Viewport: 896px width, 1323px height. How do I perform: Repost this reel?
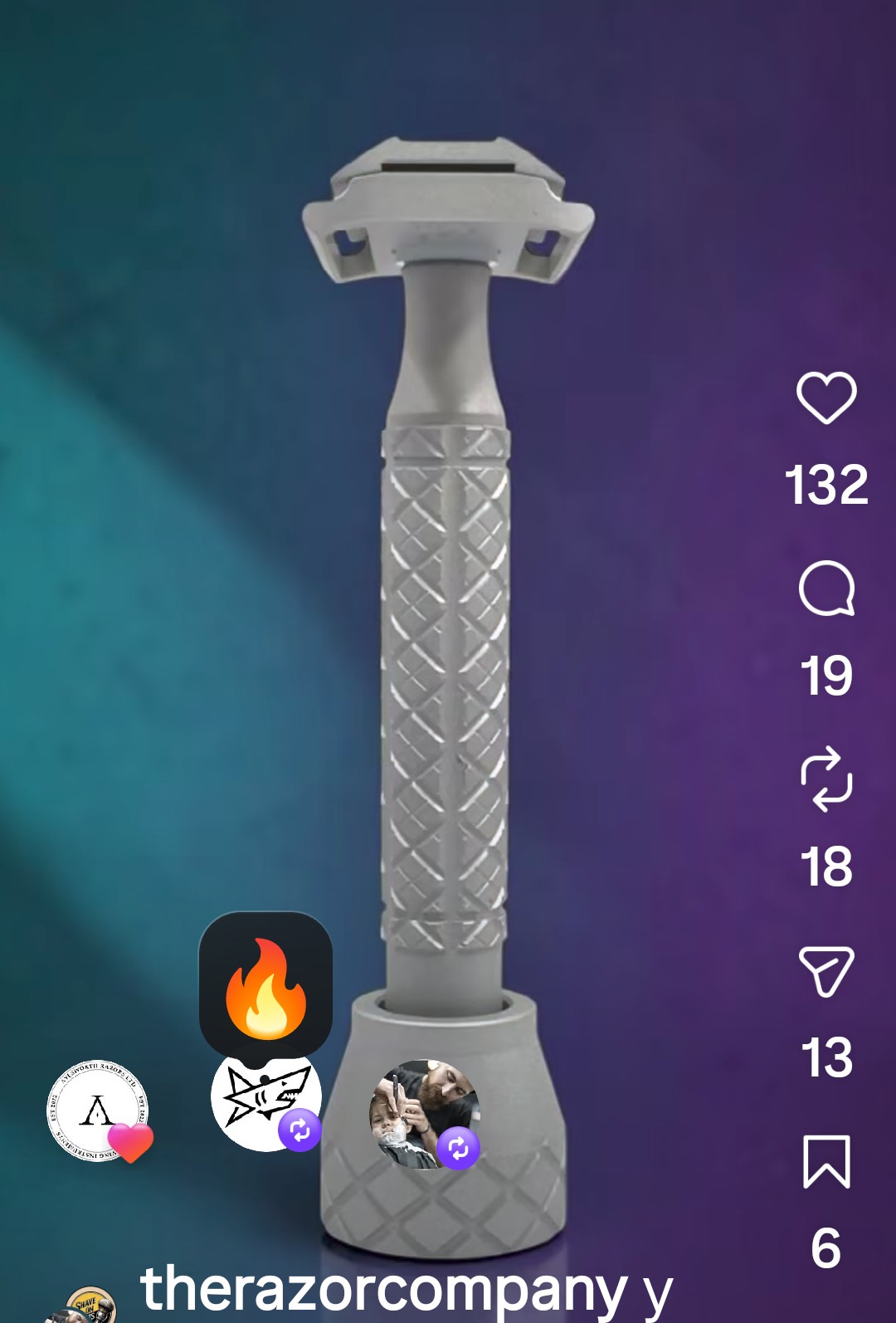826,779
